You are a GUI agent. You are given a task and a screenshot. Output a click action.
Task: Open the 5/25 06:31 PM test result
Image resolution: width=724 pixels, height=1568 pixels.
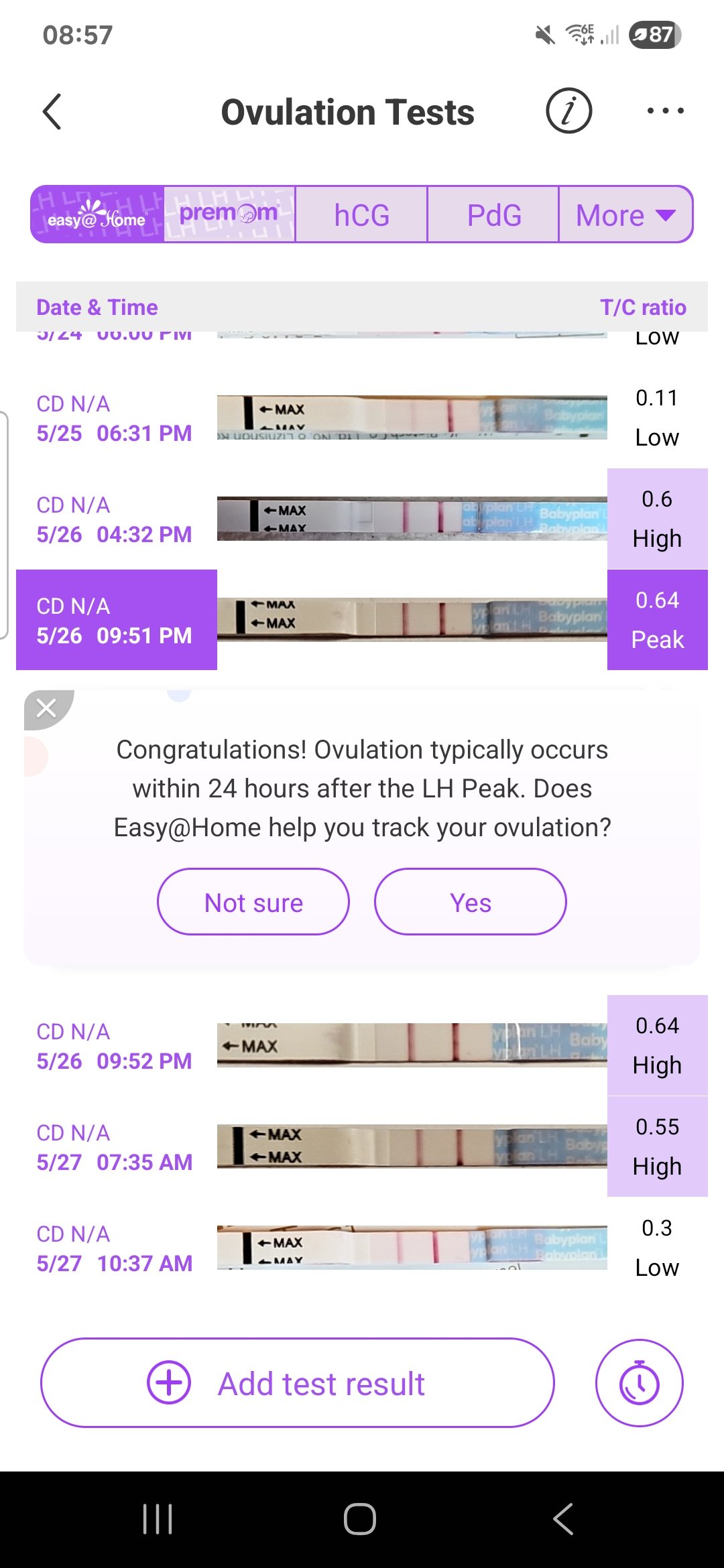click(362, 418)
